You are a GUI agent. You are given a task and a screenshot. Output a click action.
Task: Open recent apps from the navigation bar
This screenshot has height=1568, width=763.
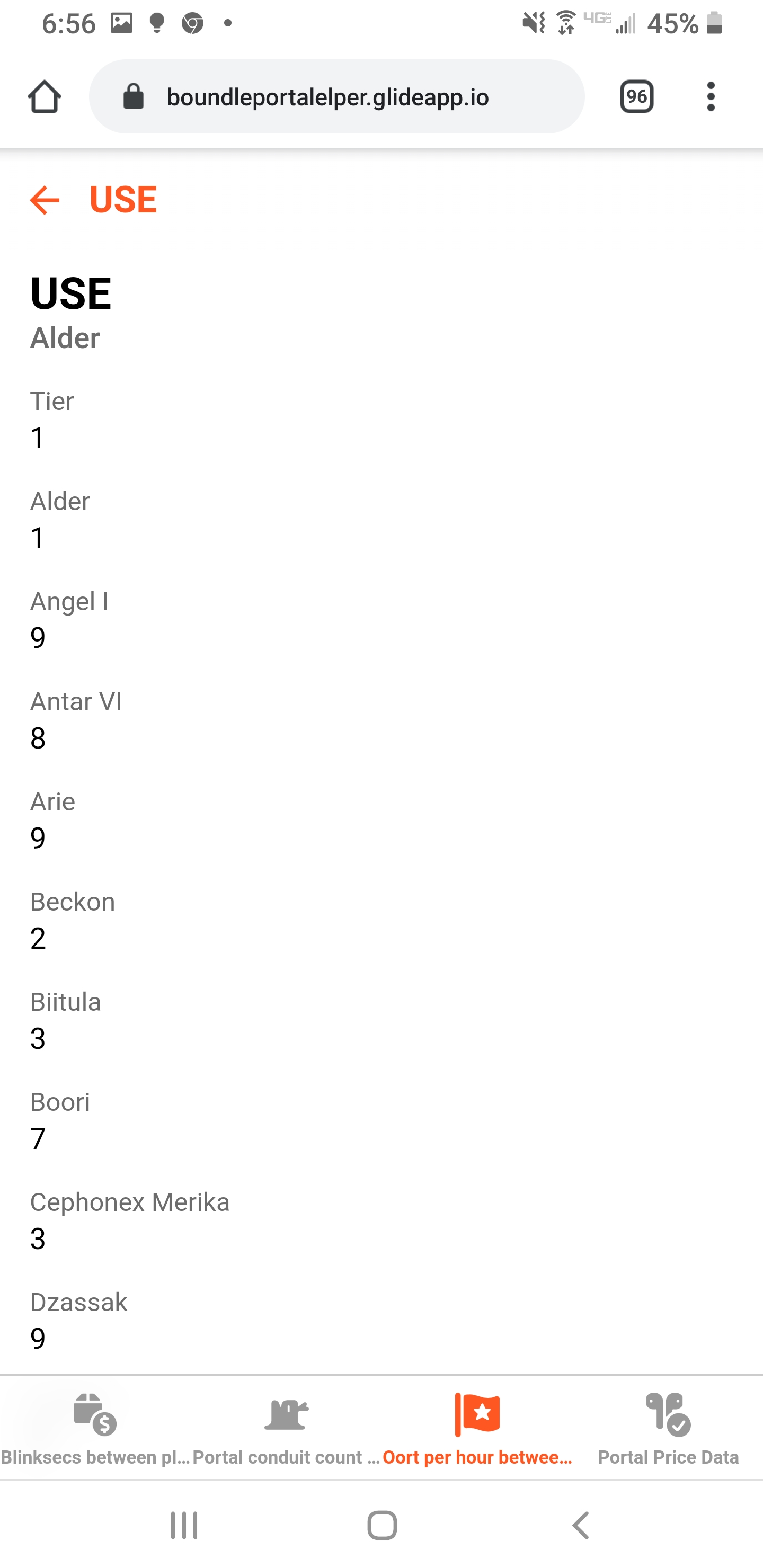pyautogui.click(x=184, y=1526)
